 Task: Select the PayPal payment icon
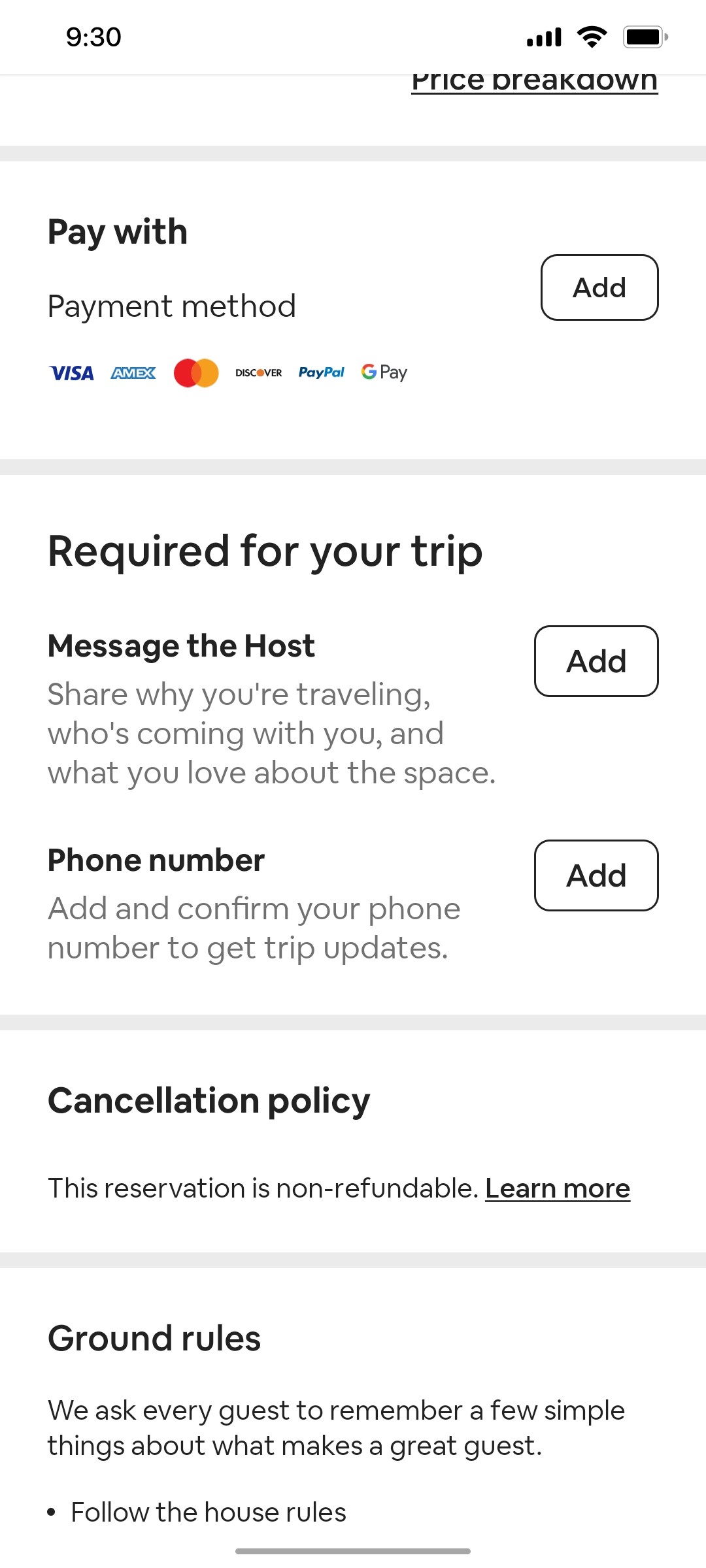pos(321,372)
